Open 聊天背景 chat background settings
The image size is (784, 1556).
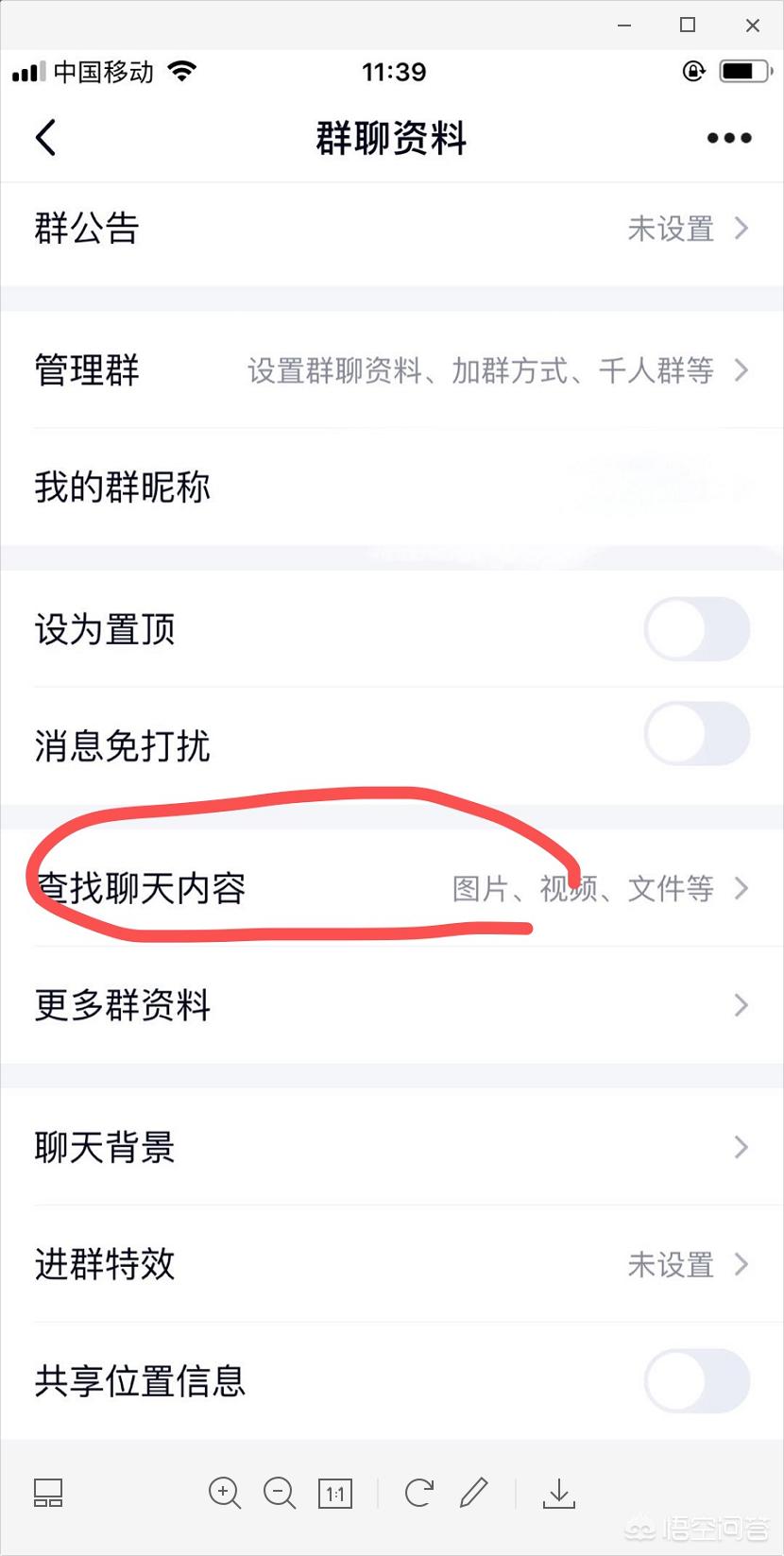click(392, 1147)
